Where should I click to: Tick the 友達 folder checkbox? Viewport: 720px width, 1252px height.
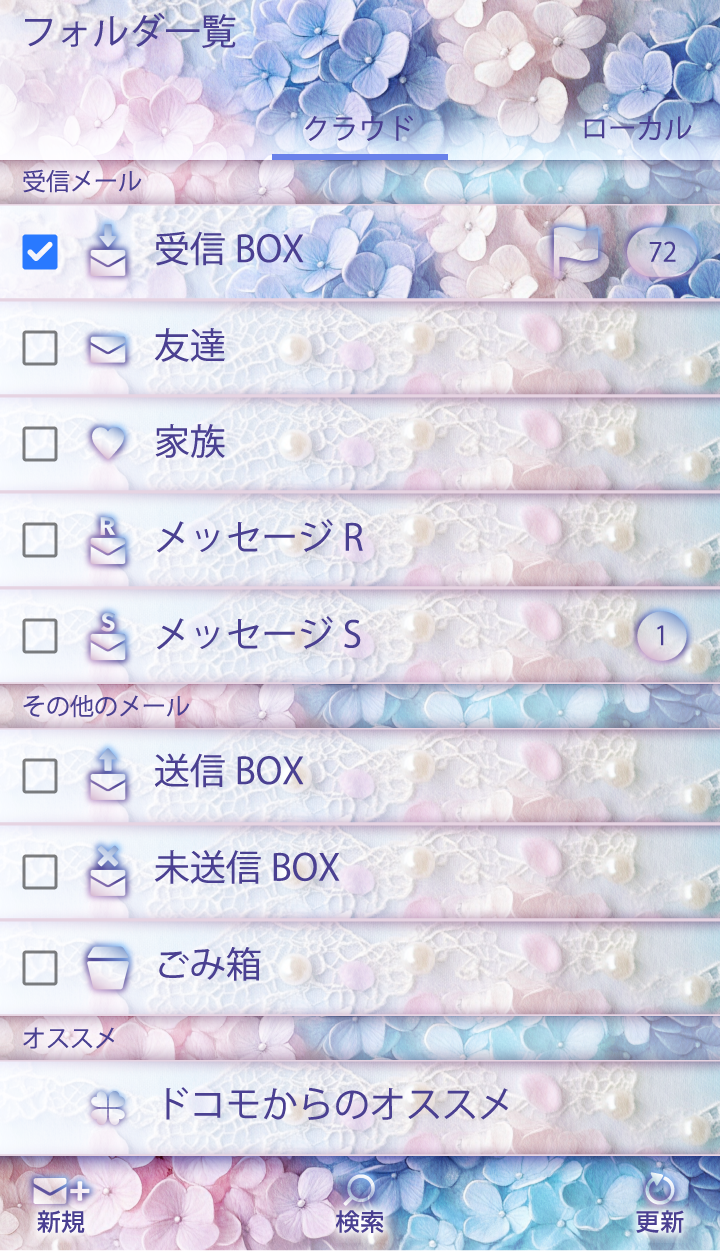40,348
